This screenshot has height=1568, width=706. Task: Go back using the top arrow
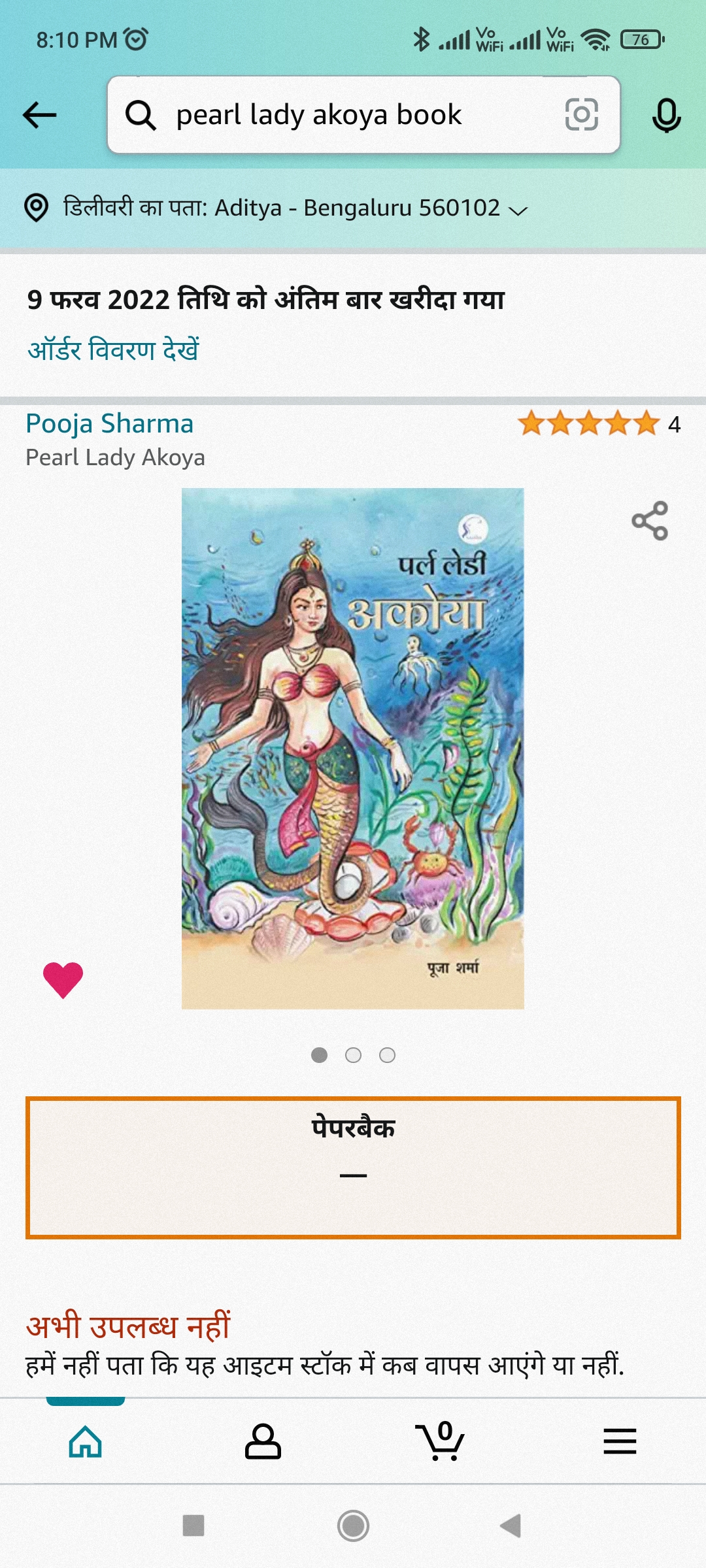40,116
